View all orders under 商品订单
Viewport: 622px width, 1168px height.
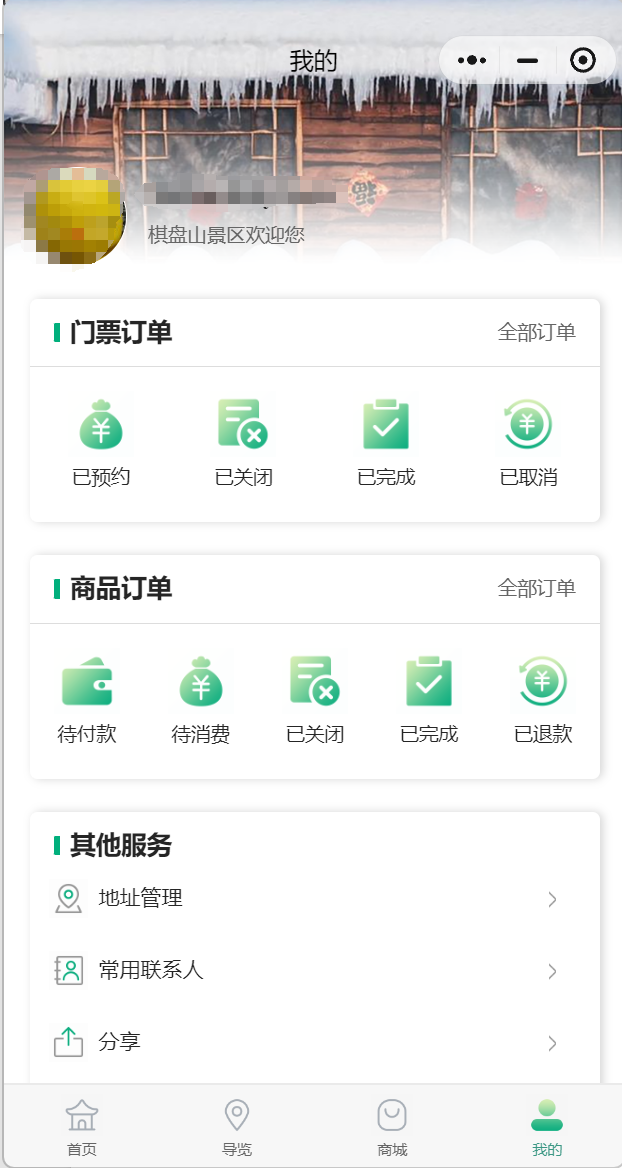pos(536,588)
